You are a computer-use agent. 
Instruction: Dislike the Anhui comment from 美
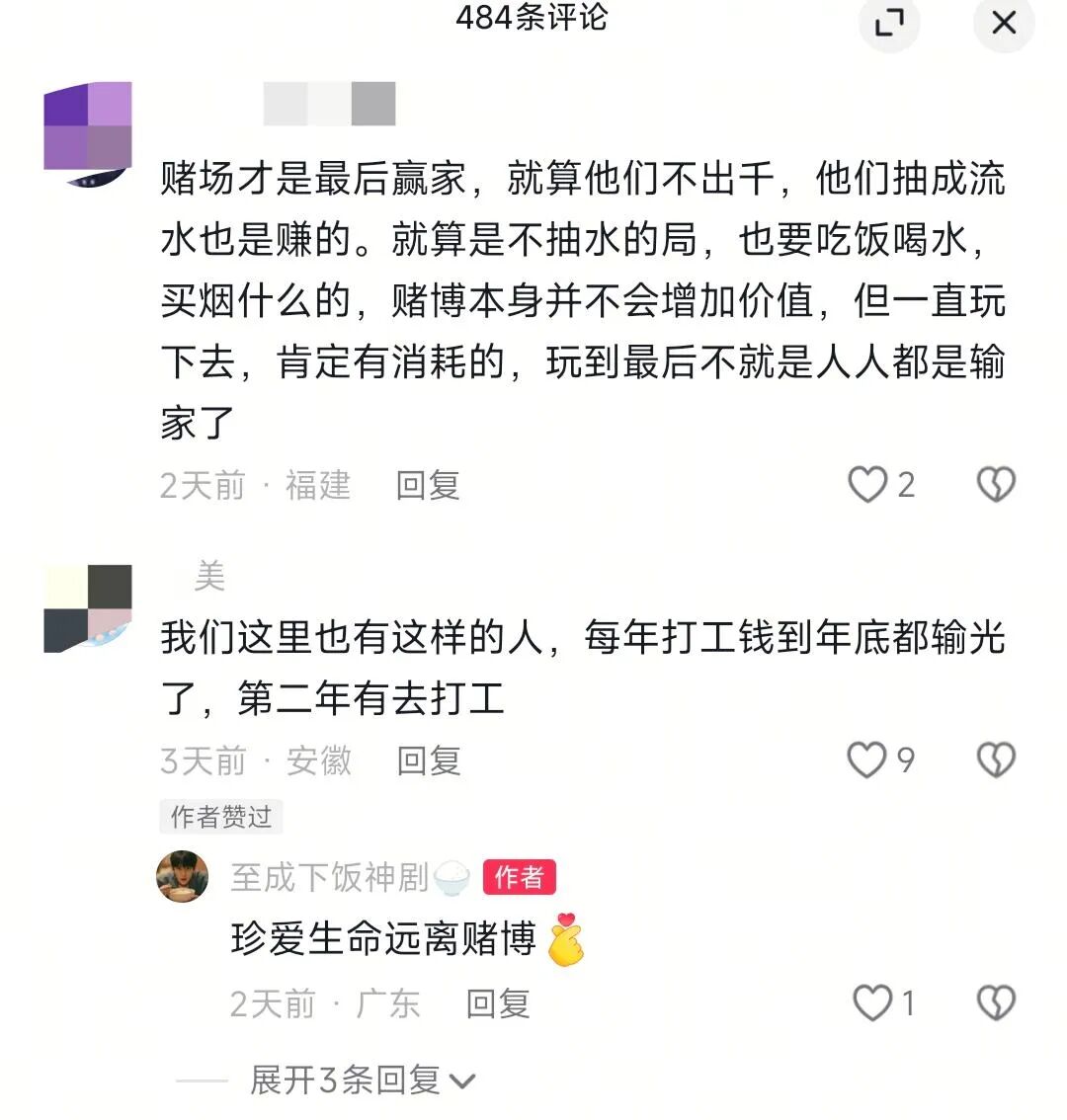(996, 760)
